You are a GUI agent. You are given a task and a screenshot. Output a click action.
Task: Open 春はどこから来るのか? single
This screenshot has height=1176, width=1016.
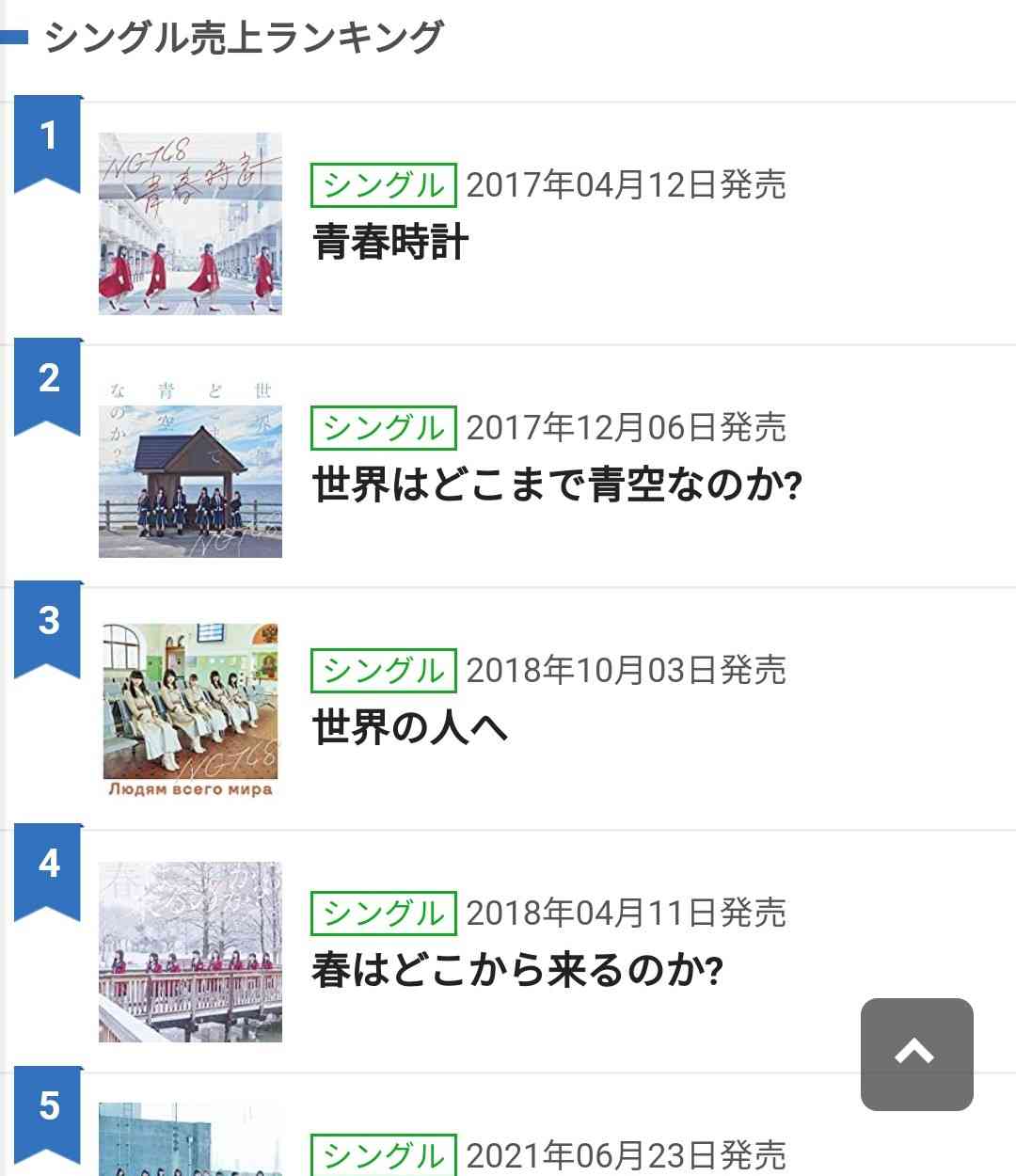click(x=517, y=970)
